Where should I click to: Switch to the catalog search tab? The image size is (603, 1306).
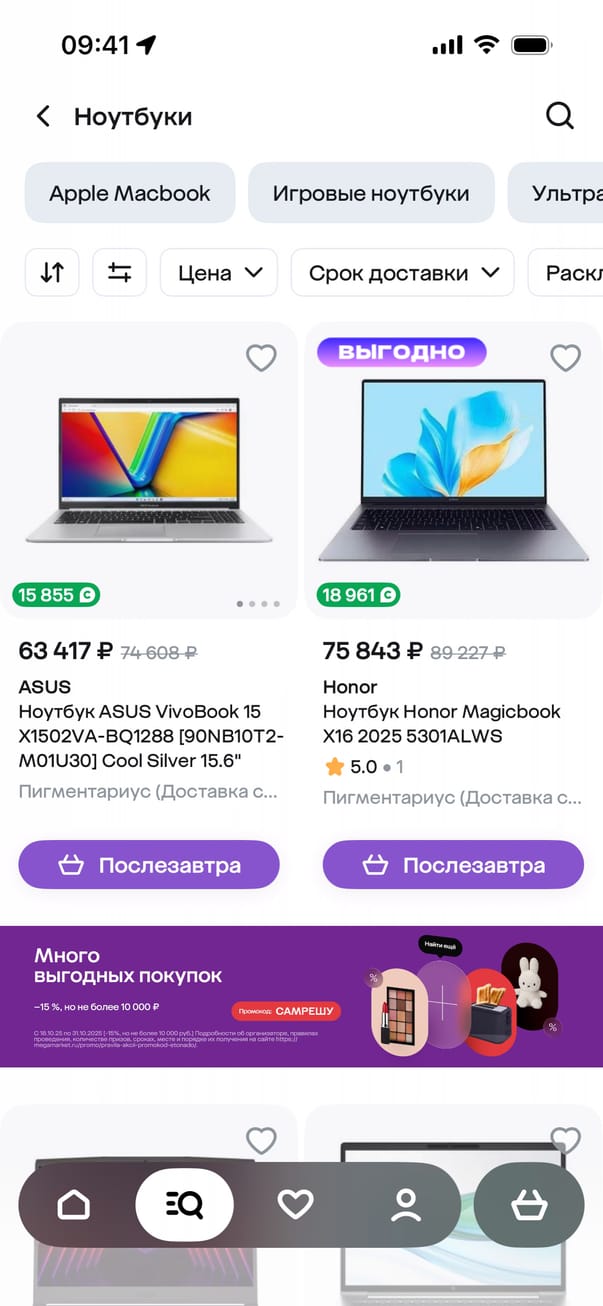click(x=185, y=1205)
